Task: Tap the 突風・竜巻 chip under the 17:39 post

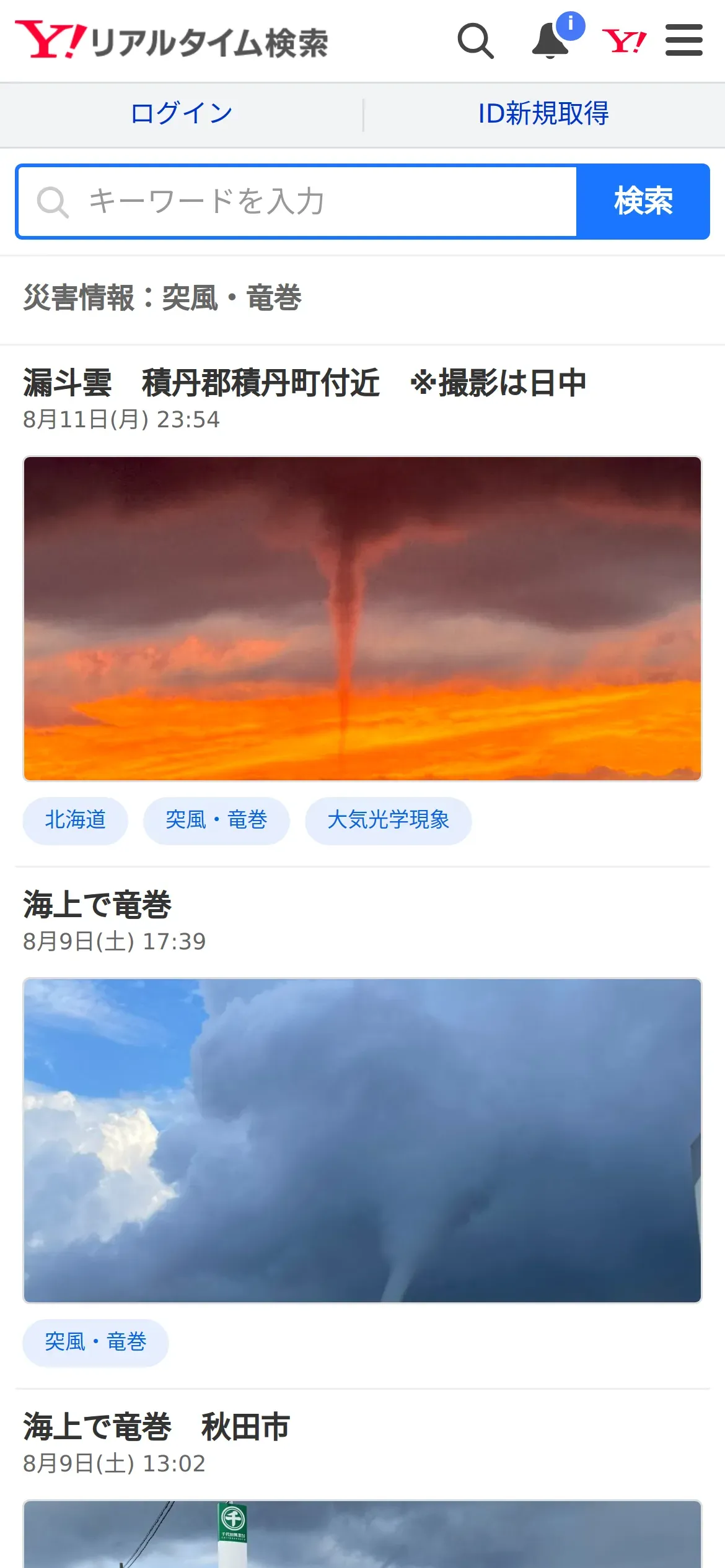Action: coord(95,1342)
